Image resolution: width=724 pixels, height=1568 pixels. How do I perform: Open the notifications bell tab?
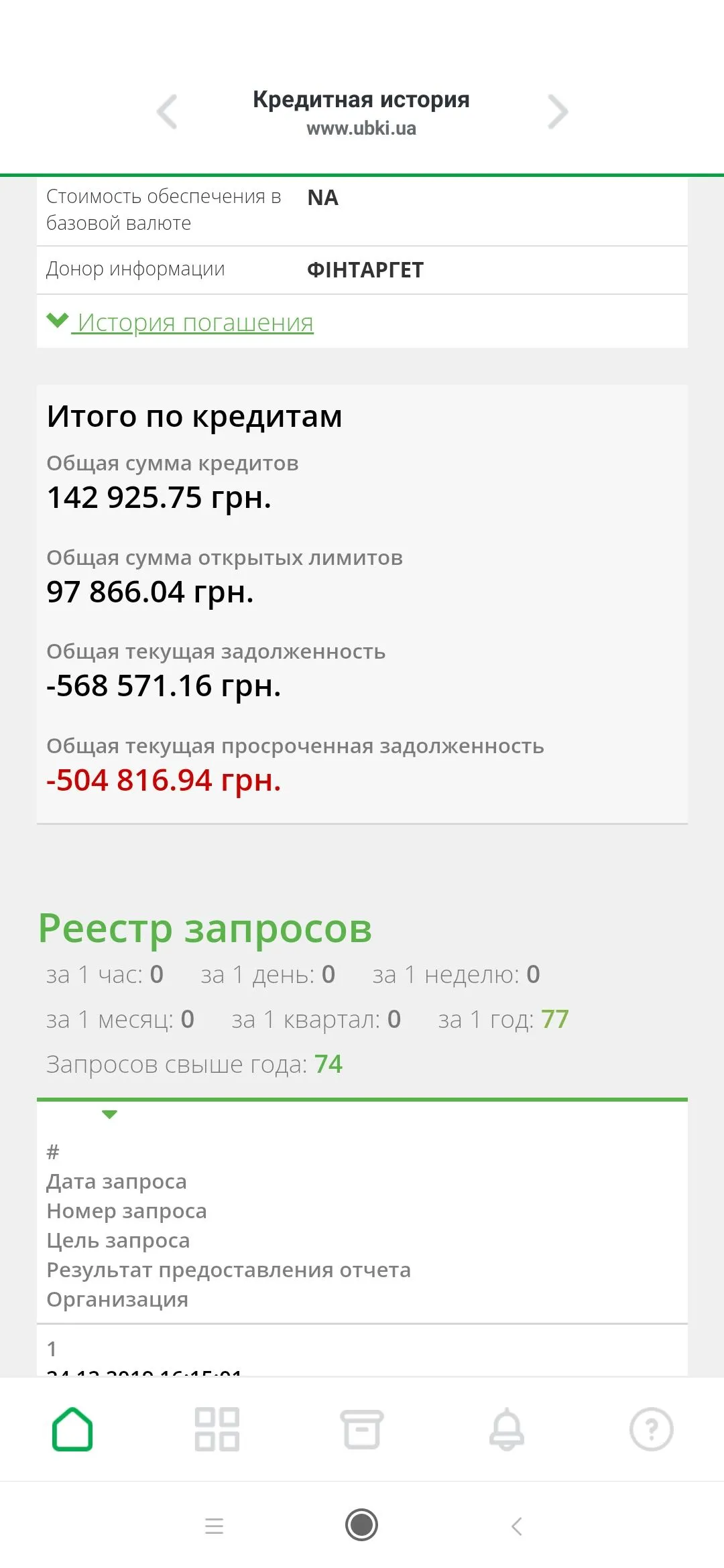(507, 1429)
